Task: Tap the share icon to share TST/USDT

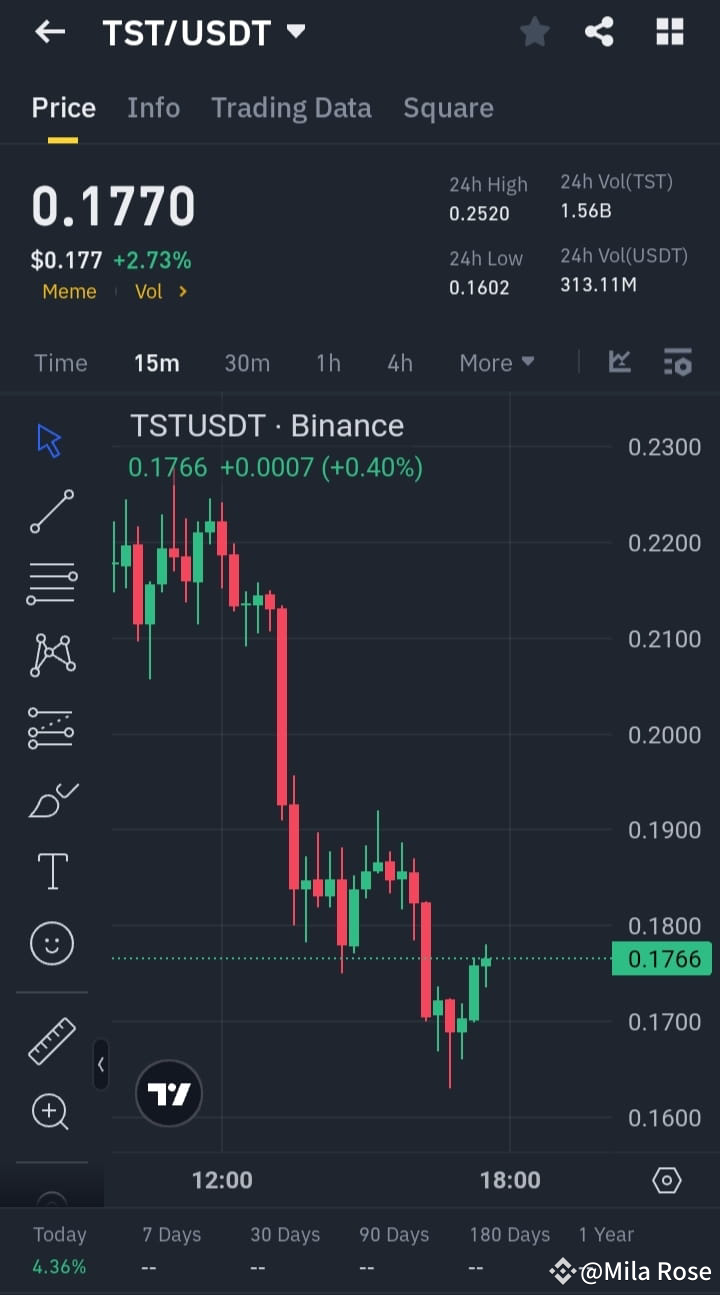Action: click(x=599, y=32)
